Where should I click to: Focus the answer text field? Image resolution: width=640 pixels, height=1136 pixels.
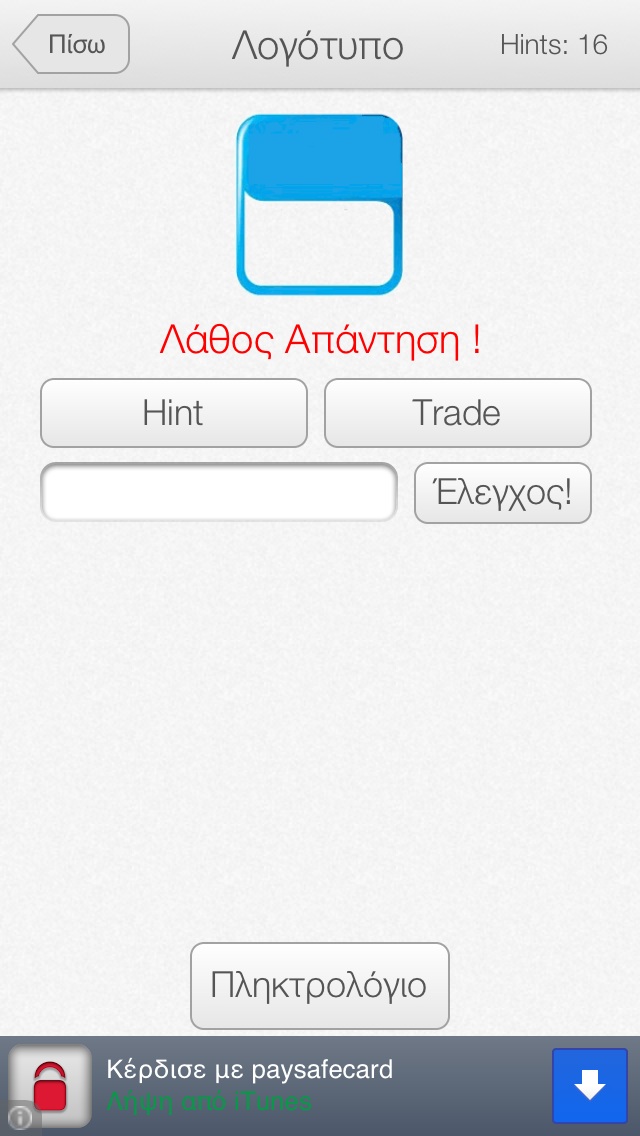coord(219,492)
